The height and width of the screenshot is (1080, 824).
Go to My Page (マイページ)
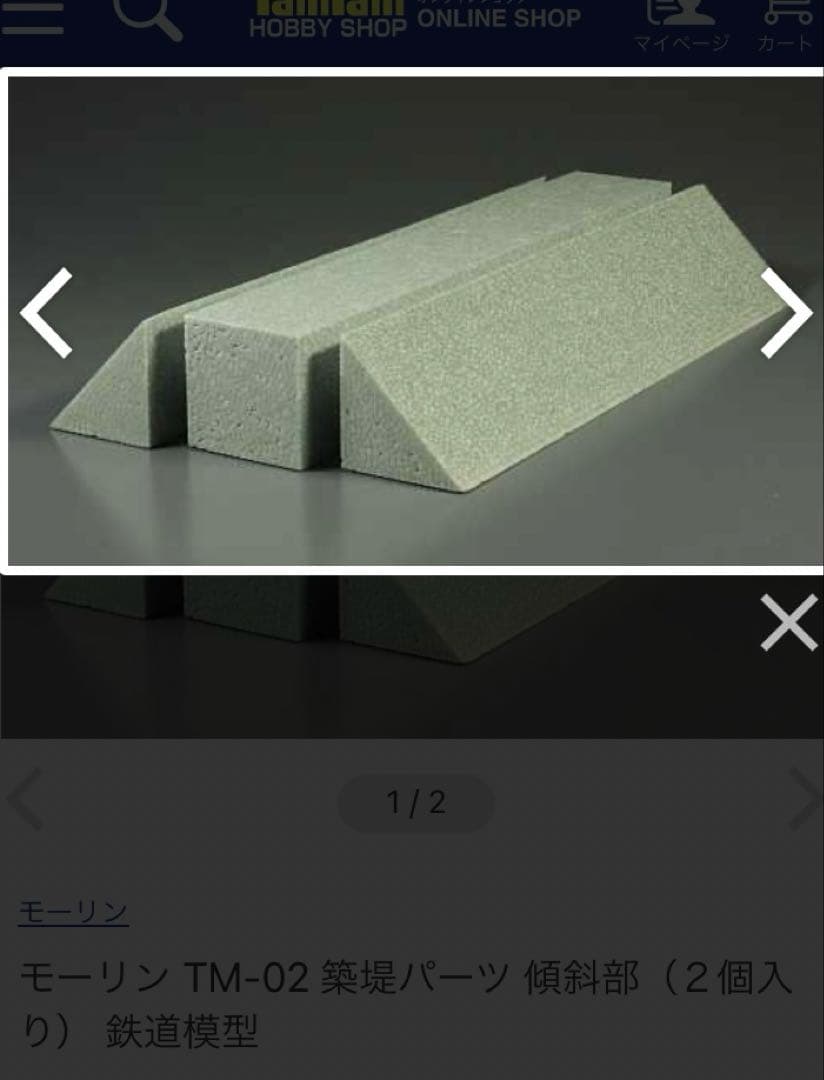tap(681, 22)
